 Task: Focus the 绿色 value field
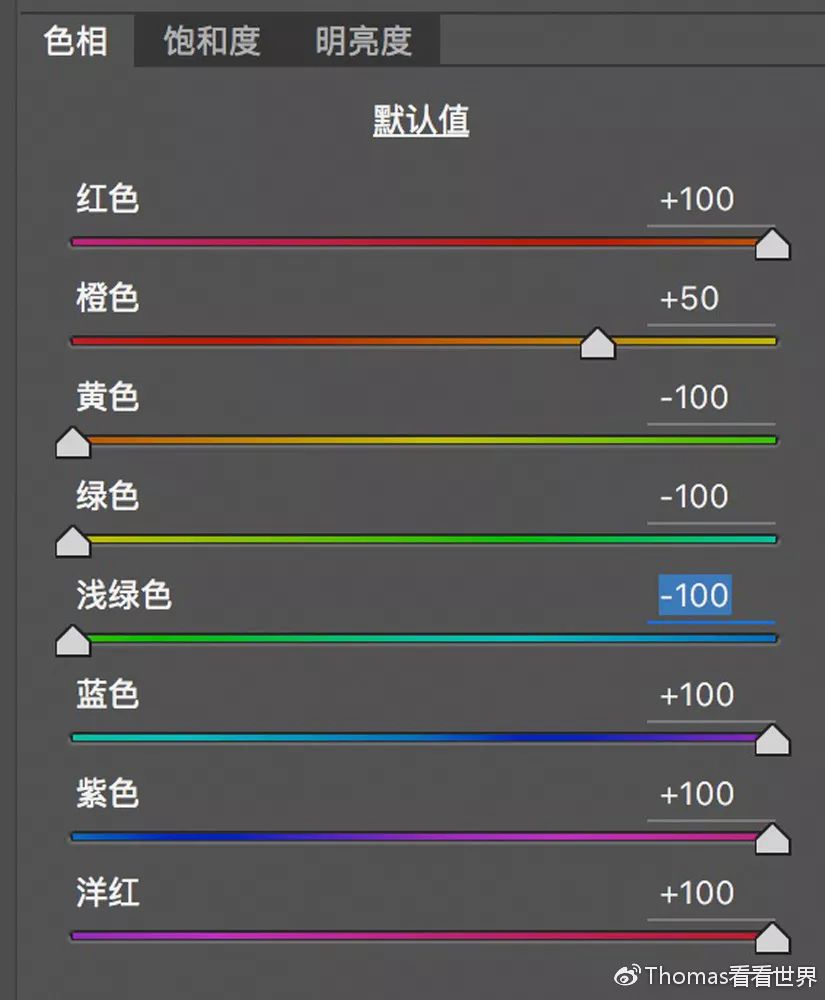coord(695,496)
